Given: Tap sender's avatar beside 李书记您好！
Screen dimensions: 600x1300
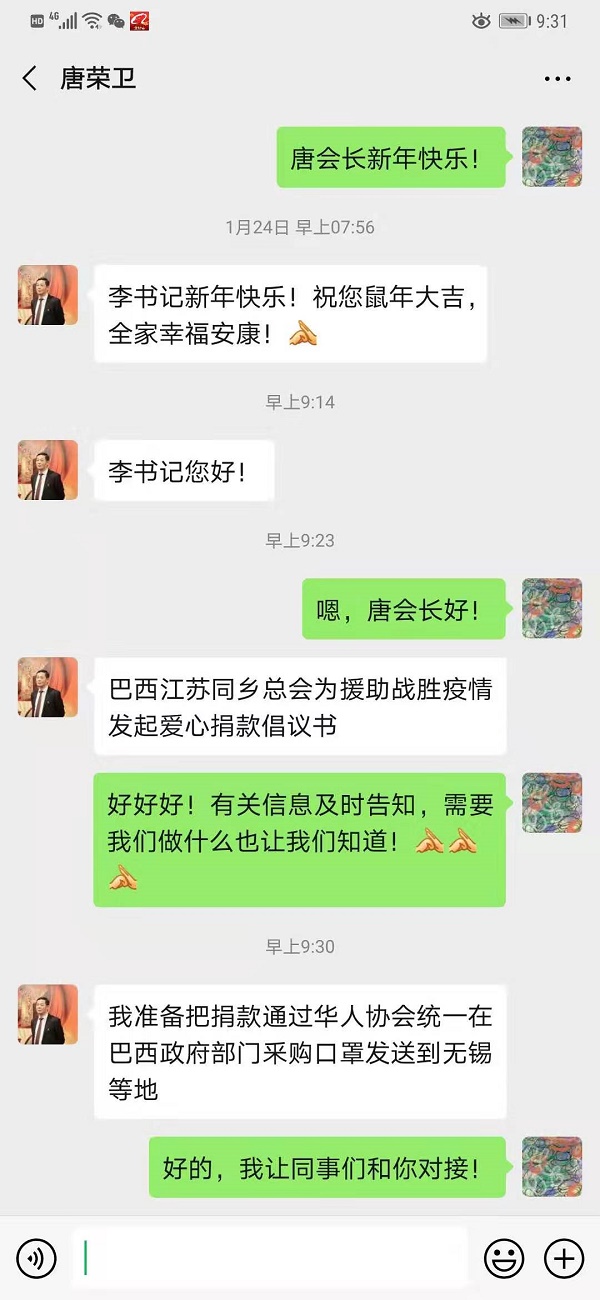Looking at the screenshot, I should click(48, 470).
